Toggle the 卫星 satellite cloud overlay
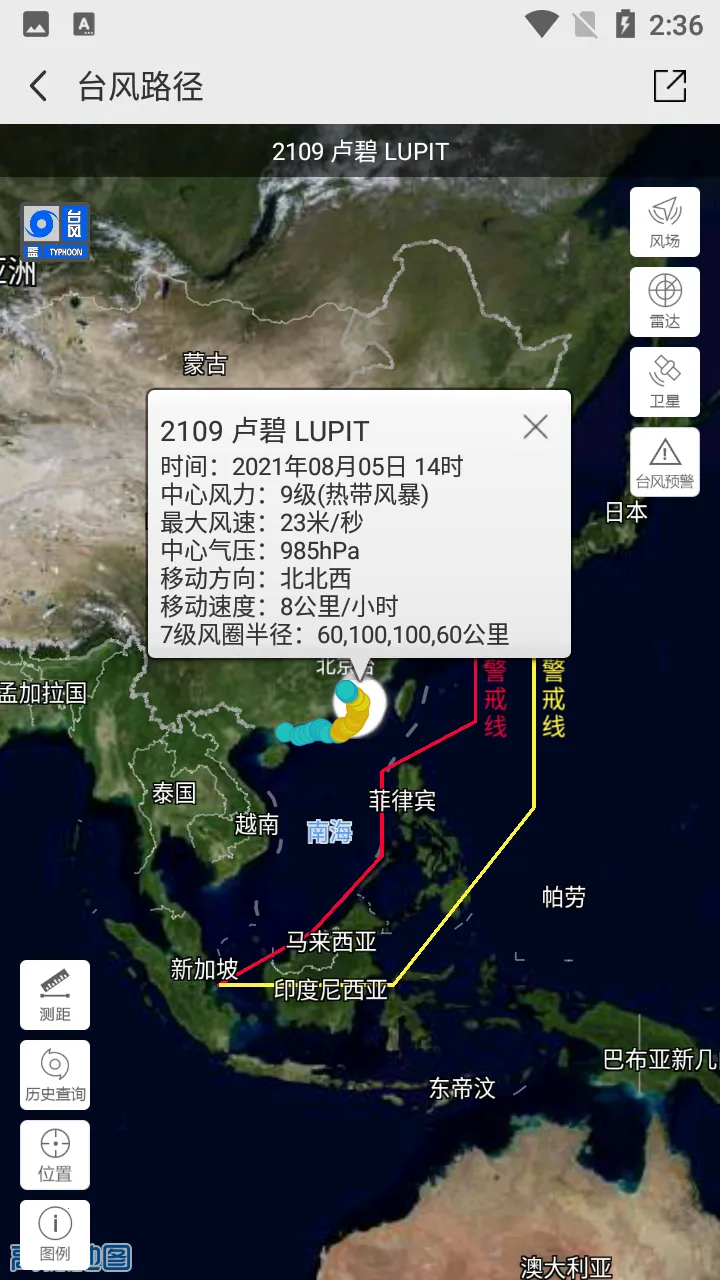 point(664,381)
